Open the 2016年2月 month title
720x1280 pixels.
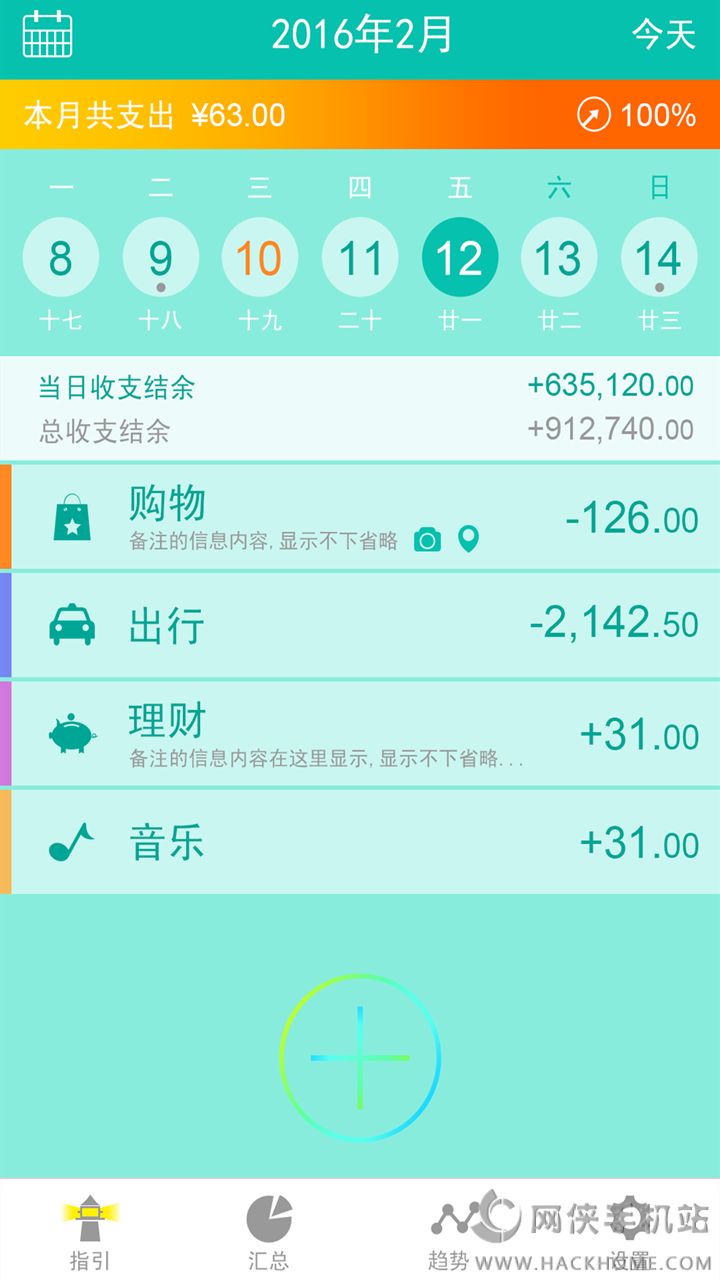click(x=362, y=35)
